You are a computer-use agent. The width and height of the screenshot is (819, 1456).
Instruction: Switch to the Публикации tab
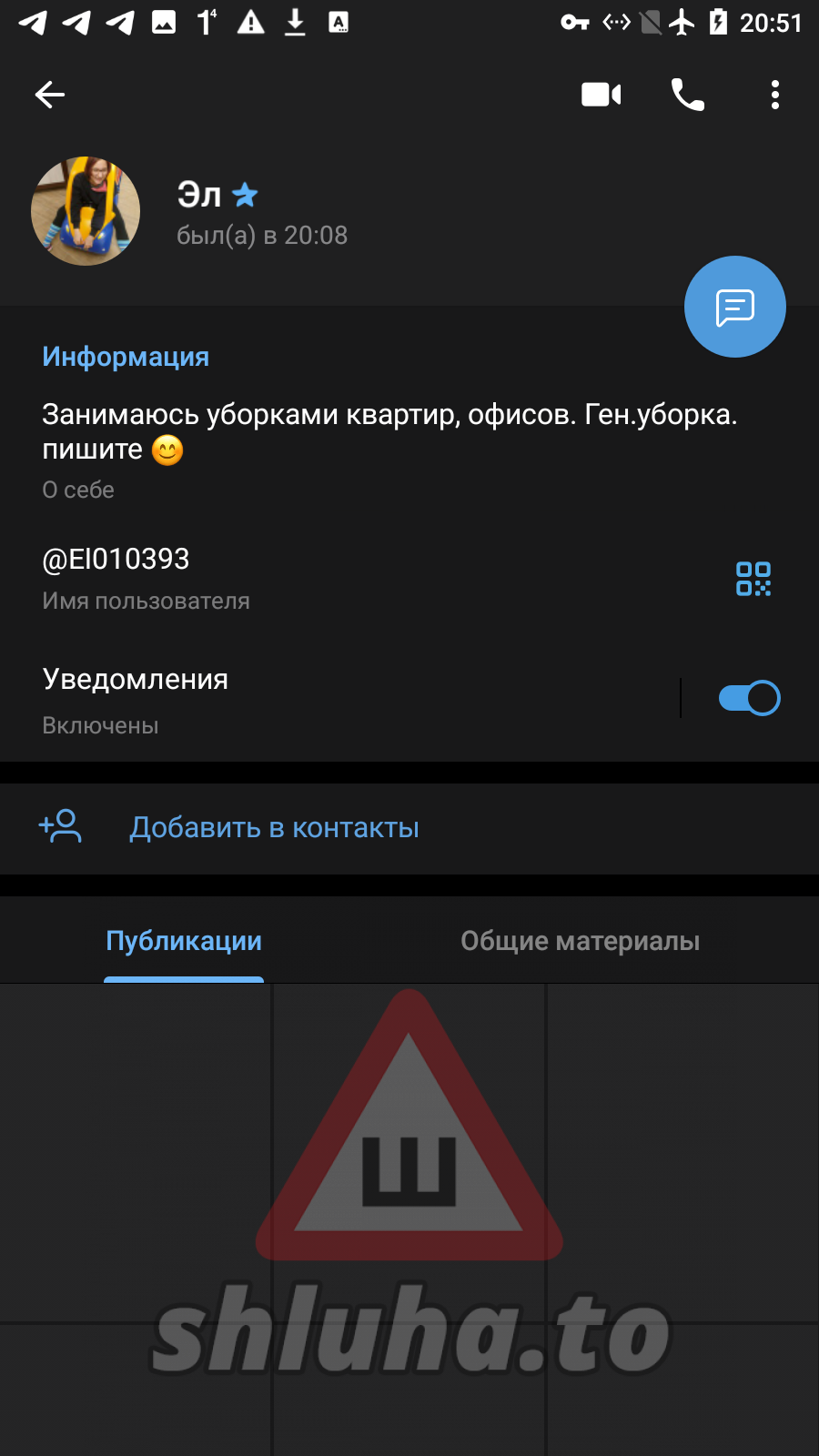pyautogui.click(x=184, y=941)
